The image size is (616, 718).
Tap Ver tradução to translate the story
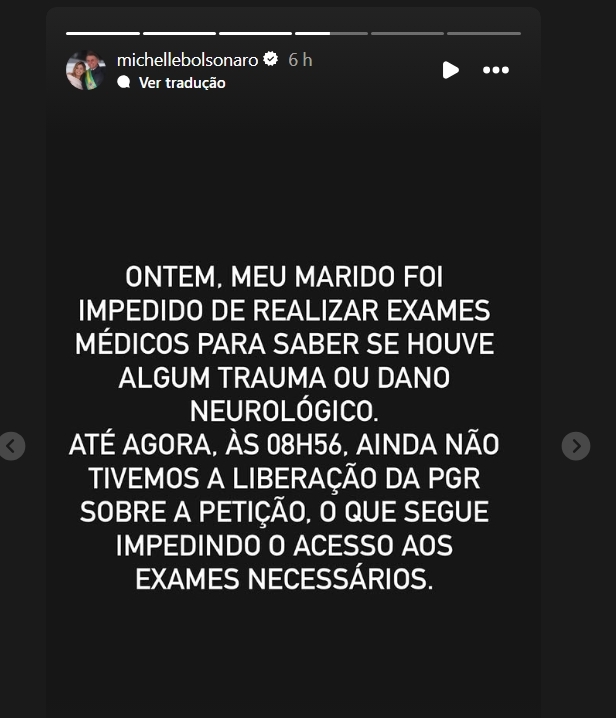[181, 83]
